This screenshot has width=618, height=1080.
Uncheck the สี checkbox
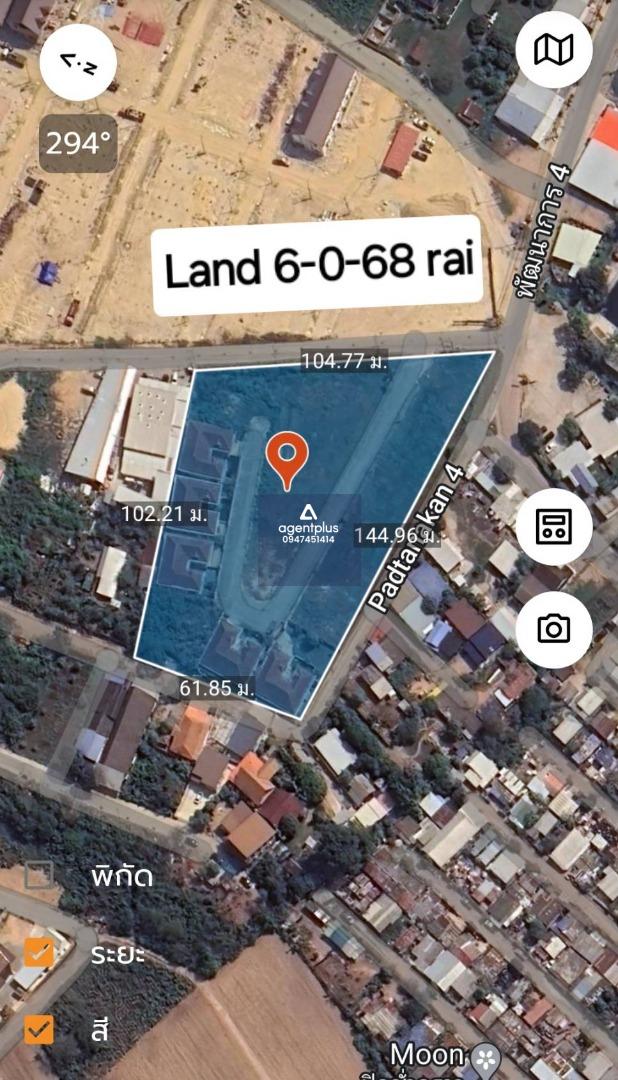point(39,1030)
